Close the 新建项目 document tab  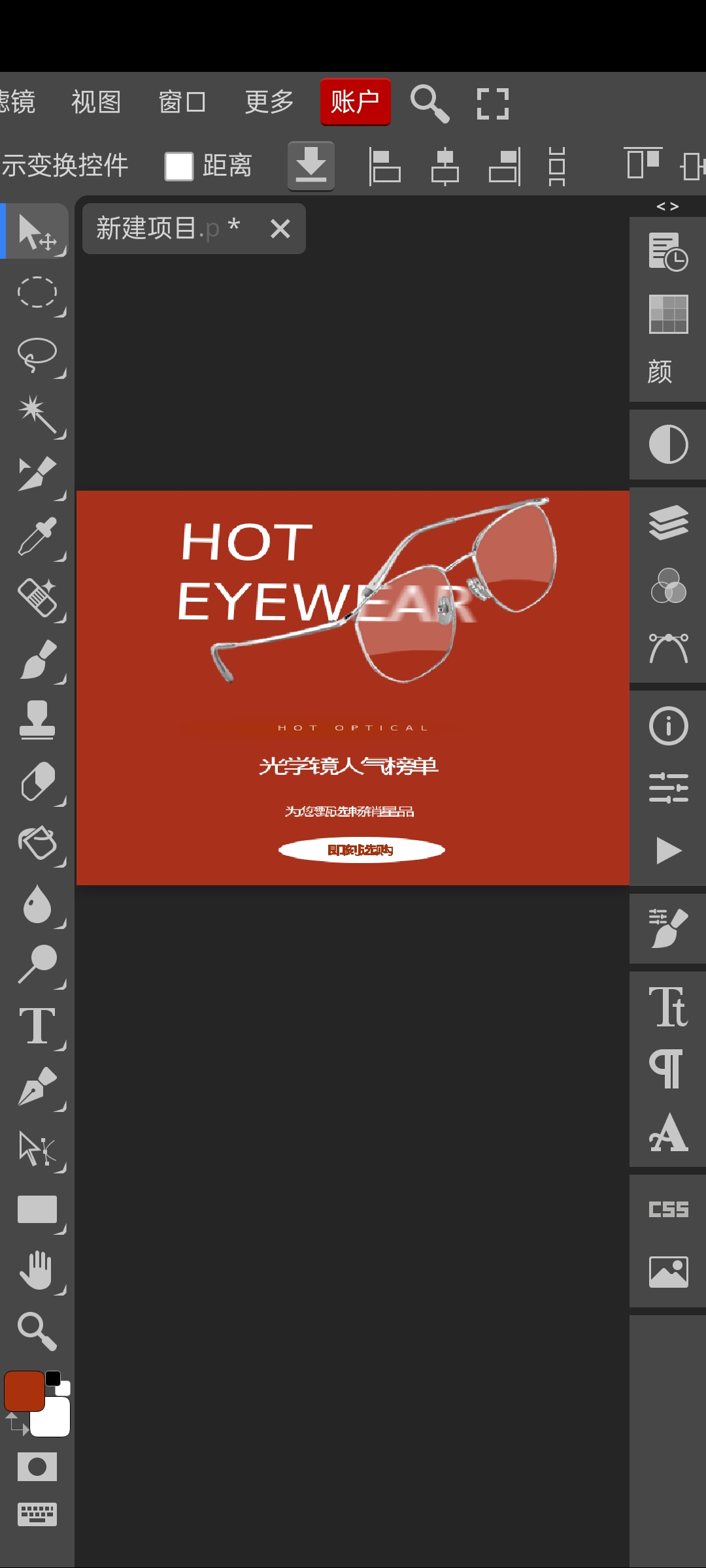pyautogui.click(x=280, y=229)
